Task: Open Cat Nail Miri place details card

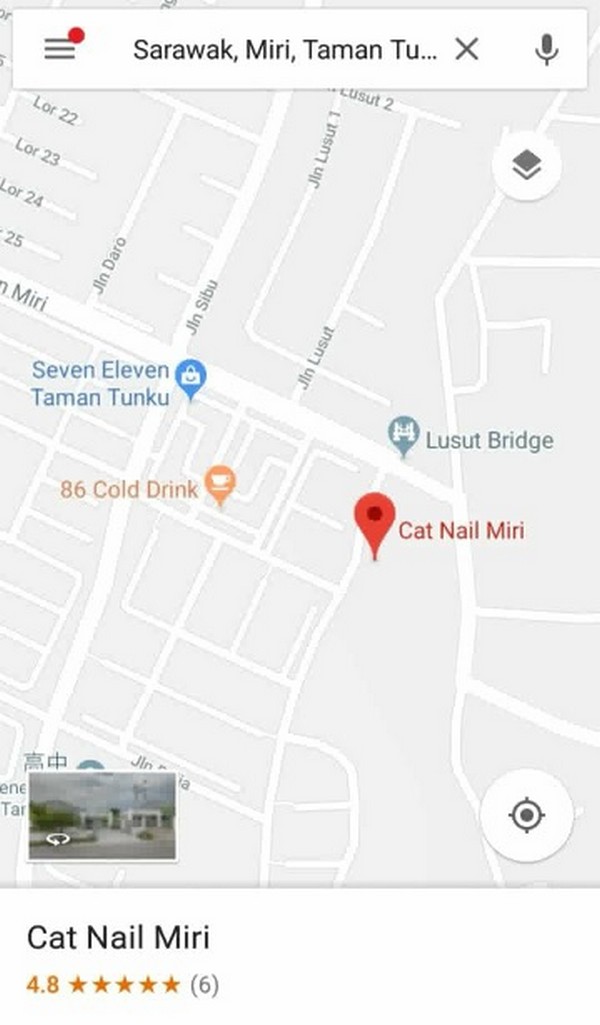Action: (x=300, y=957)
